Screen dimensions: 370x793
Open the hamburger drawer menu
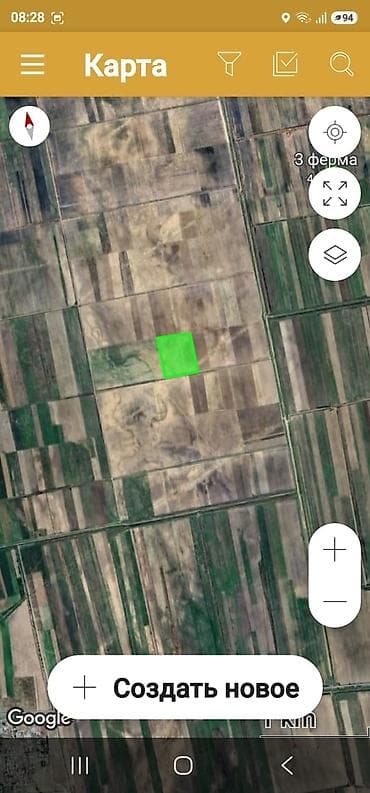(x=32, y=65)
